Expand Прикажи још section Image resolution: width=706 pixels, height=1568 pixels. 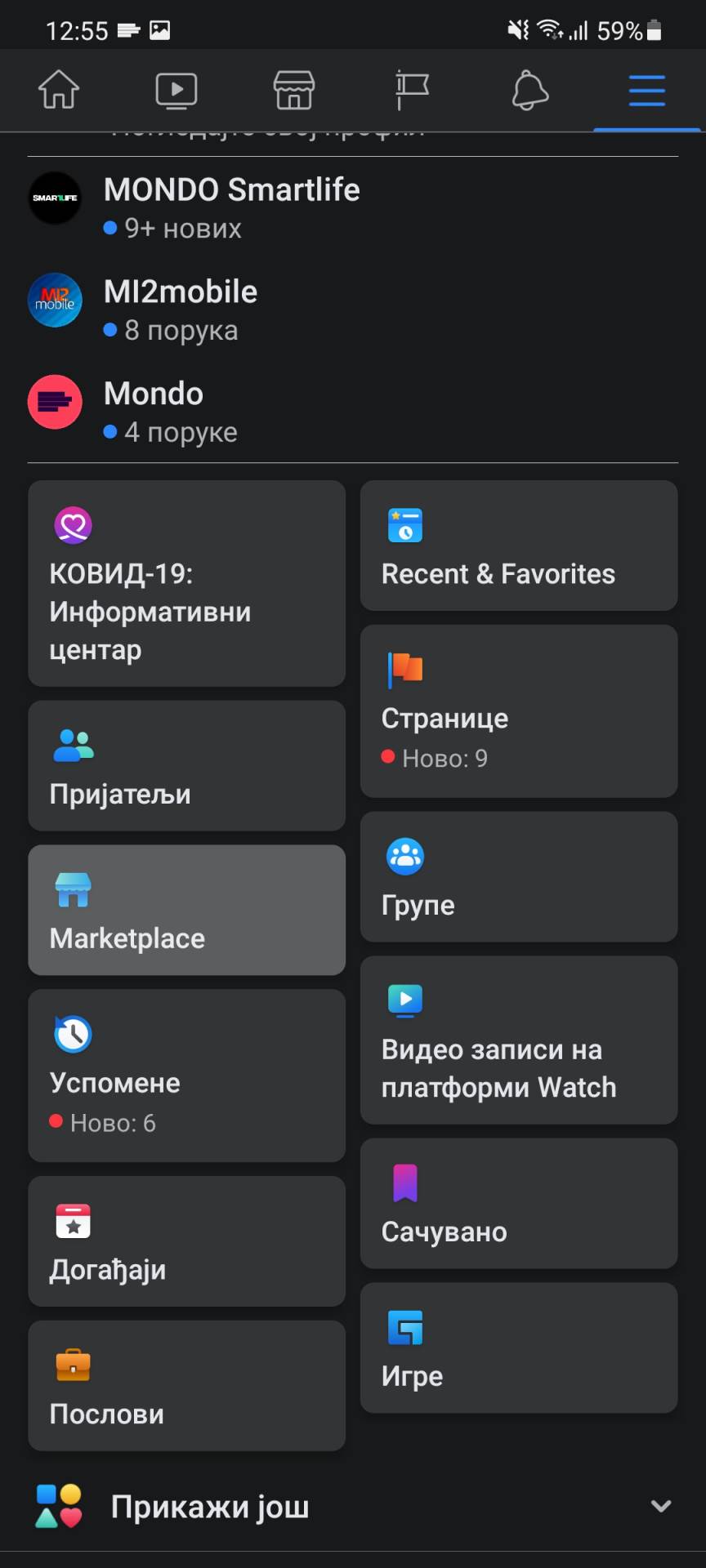[353, 1507]
